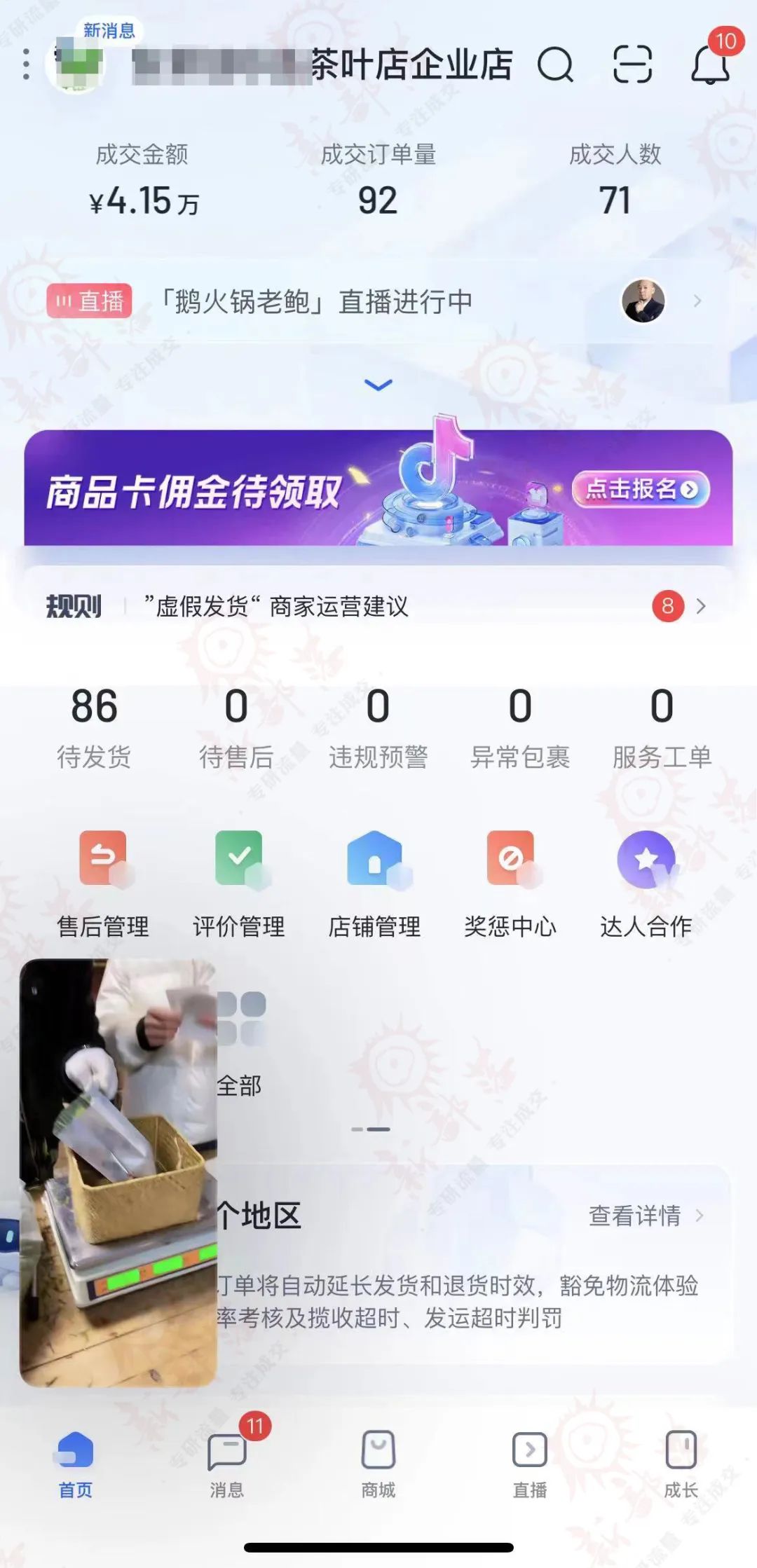Open 店铺管理 (store management)

tap(374, 876)
